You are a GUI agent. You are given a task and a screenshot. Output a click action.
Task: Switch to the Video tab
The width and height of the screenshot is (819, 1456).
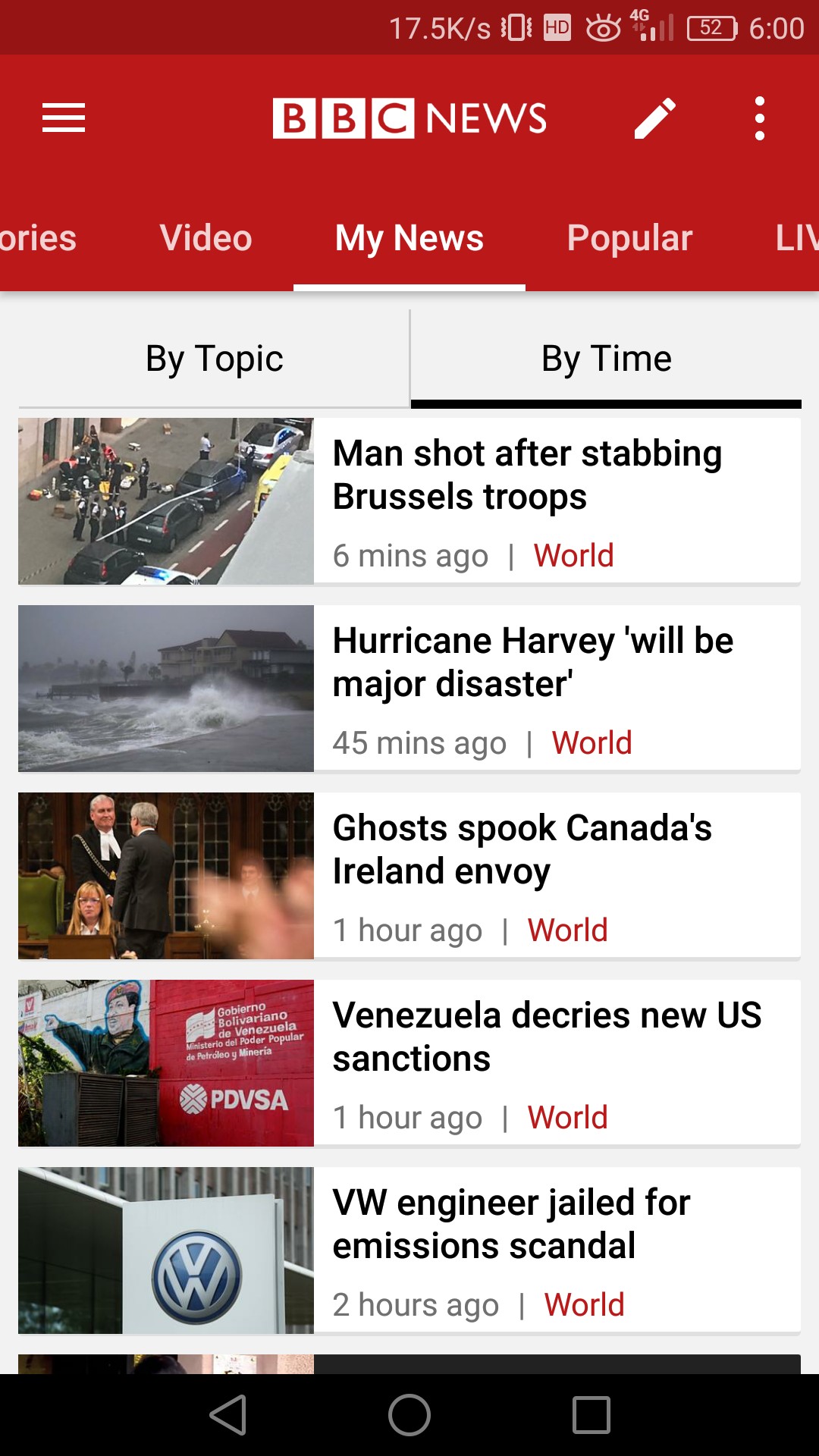[206, 238]
